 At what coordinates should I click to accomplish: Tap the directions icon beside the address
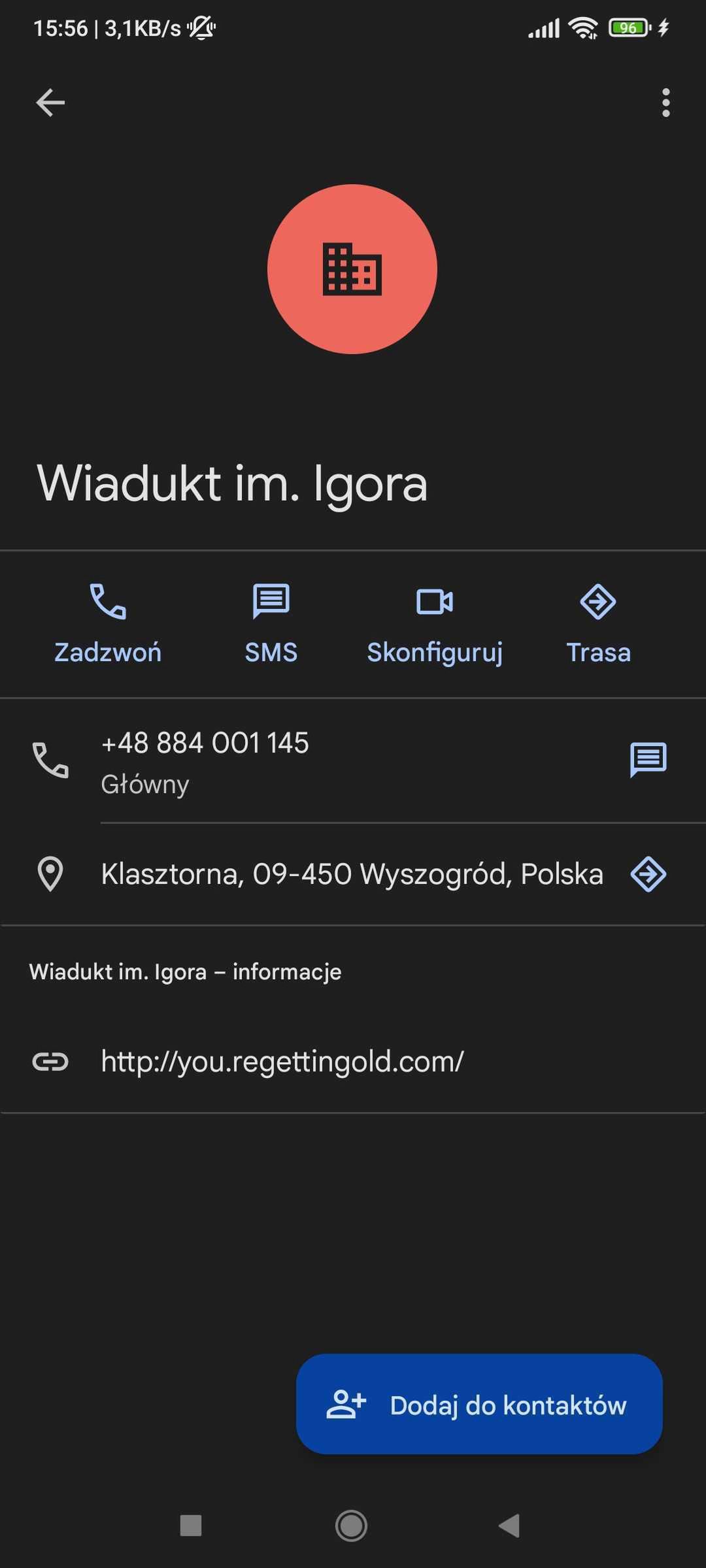[648, 874]
